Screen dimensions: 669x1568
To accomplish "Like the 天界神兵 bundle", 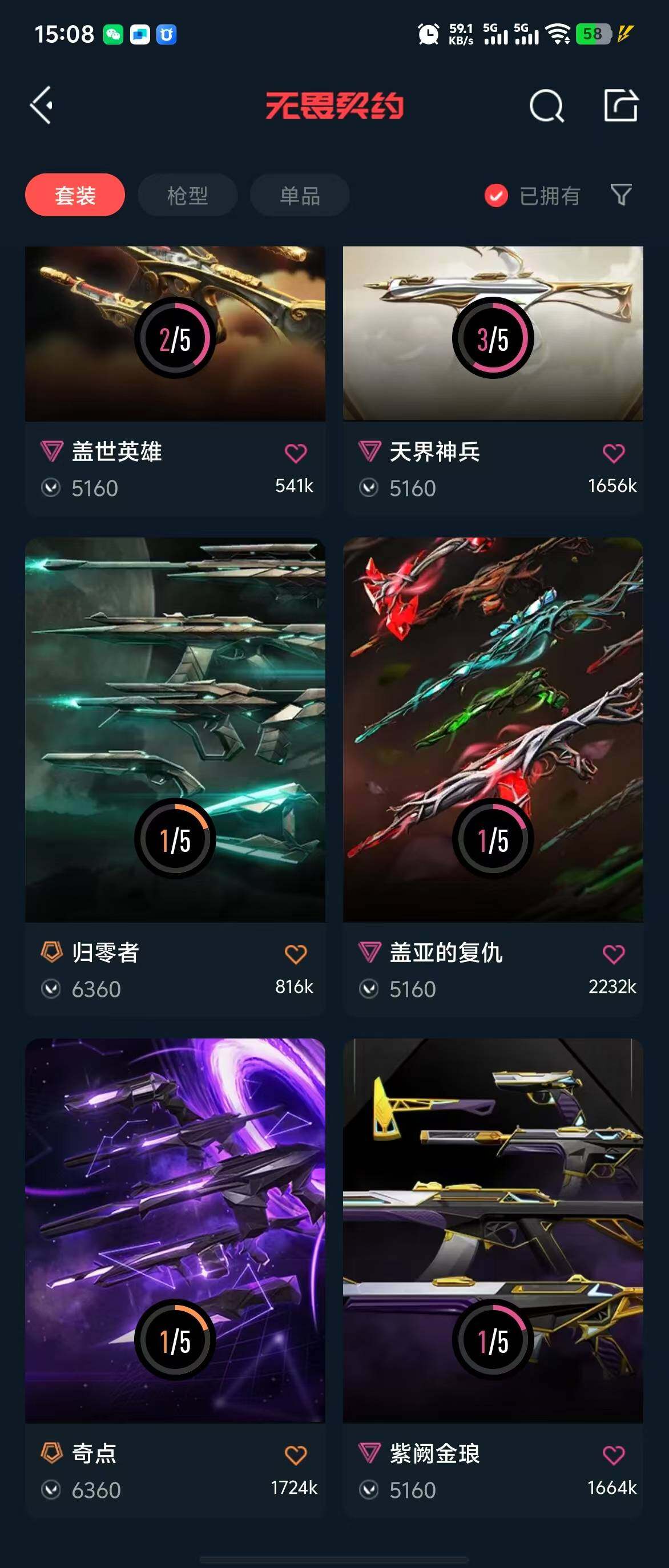I will (613, 453).
